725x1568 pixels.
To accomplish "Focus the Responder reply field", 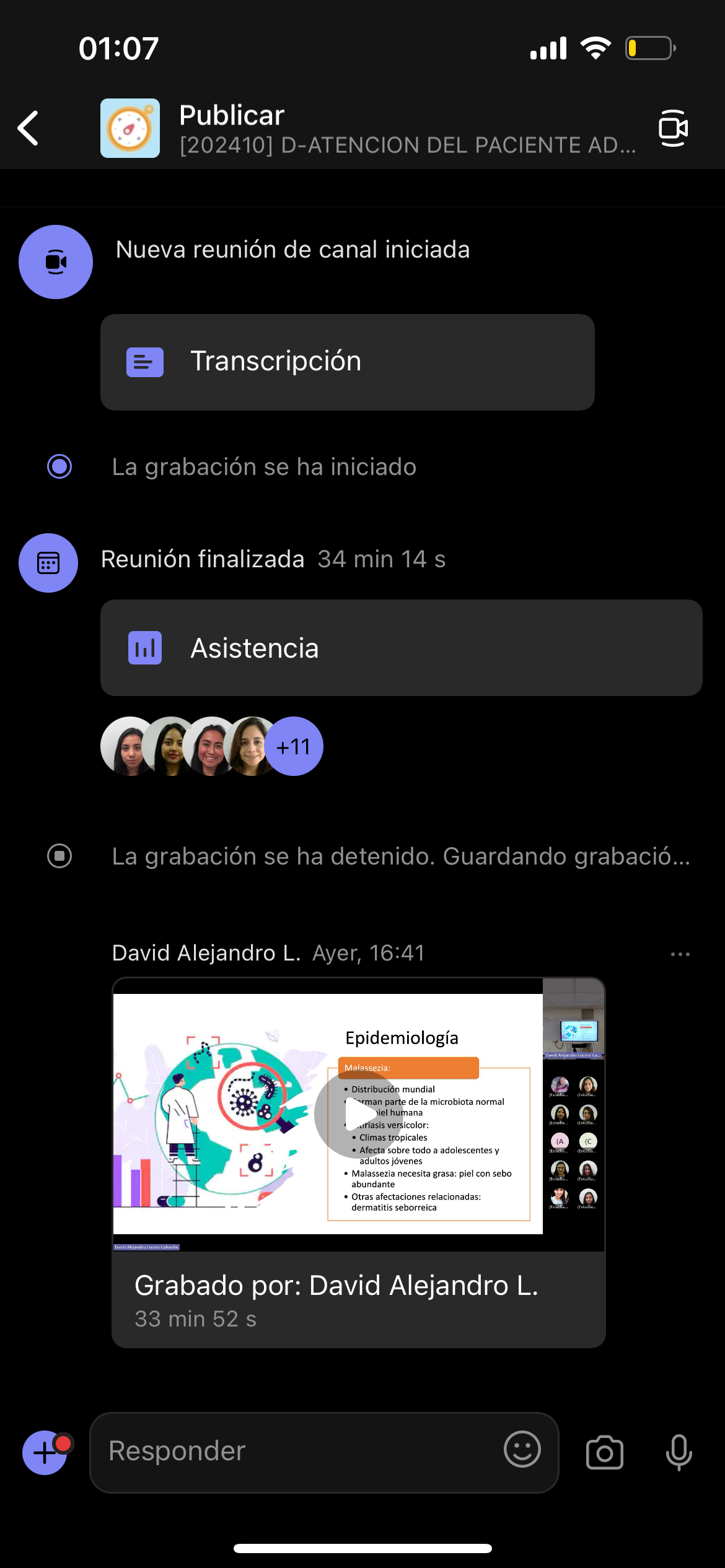I will (297, 1452).
